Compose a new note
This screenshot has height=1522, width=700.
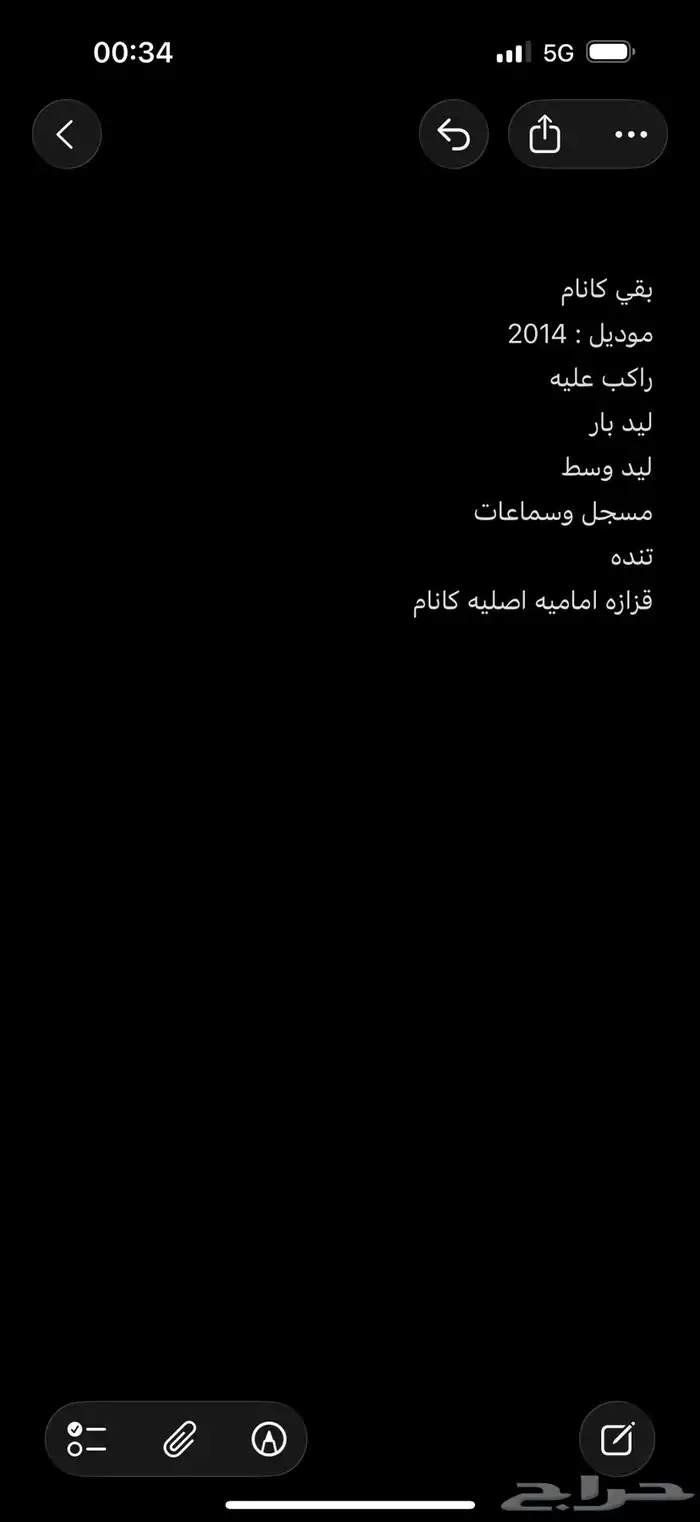click(617, 1439)
